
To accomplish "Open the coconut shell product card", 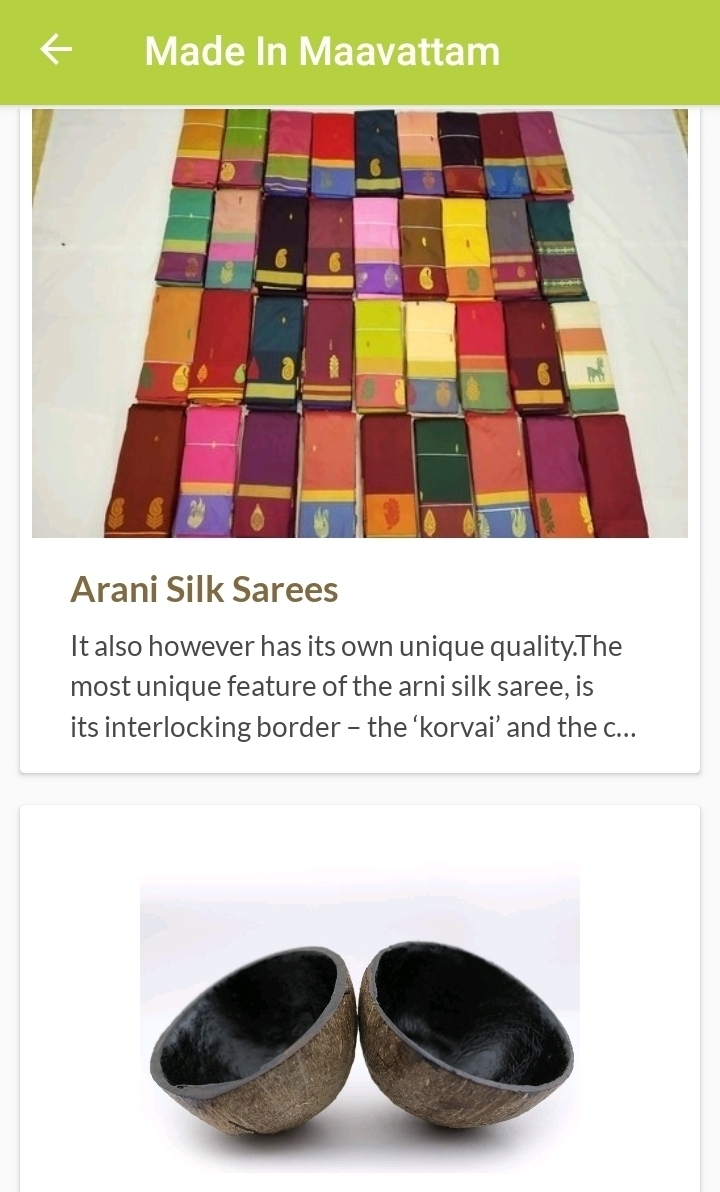I will (x=360, y=1010).
